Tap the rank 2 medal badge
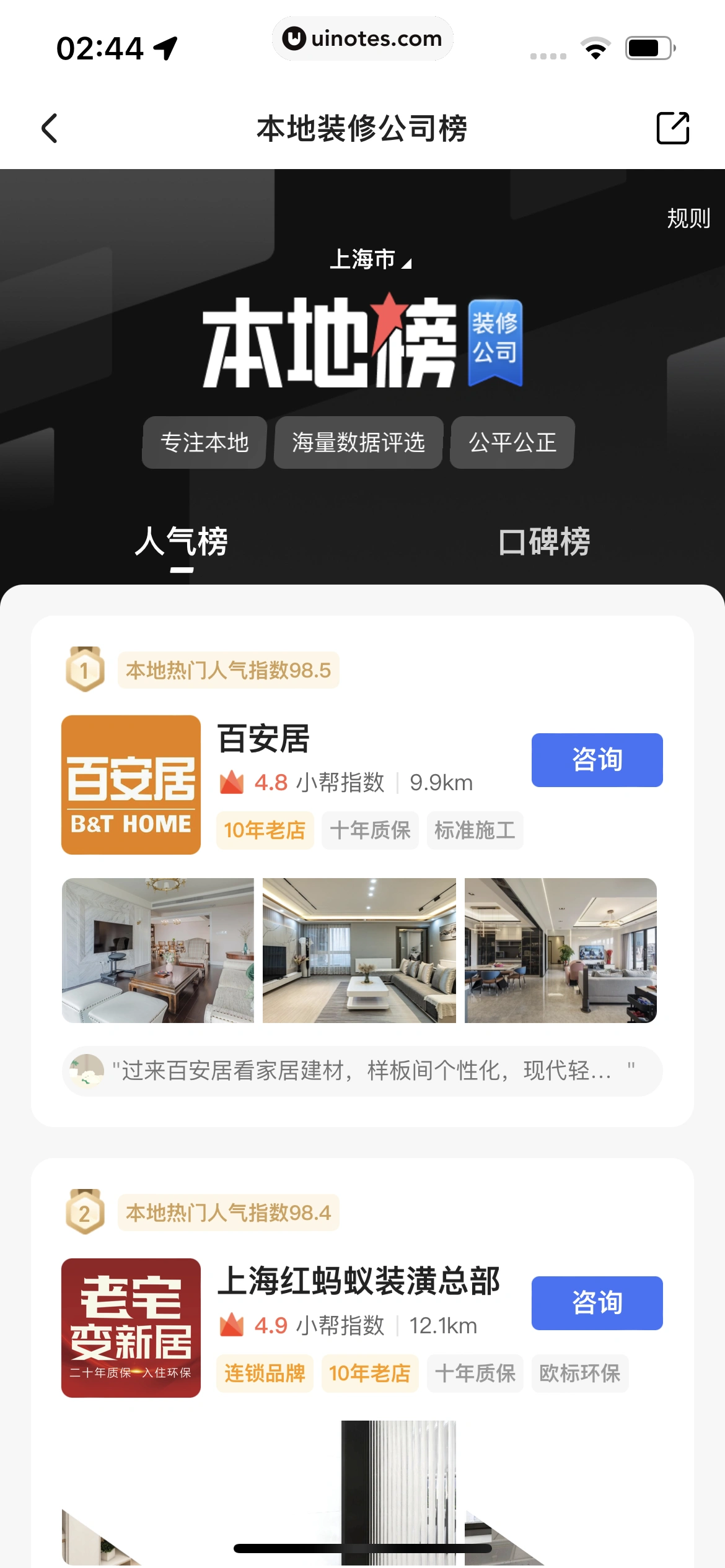This screenshot has height=1568, width=725. click(x=86, y=1213)
